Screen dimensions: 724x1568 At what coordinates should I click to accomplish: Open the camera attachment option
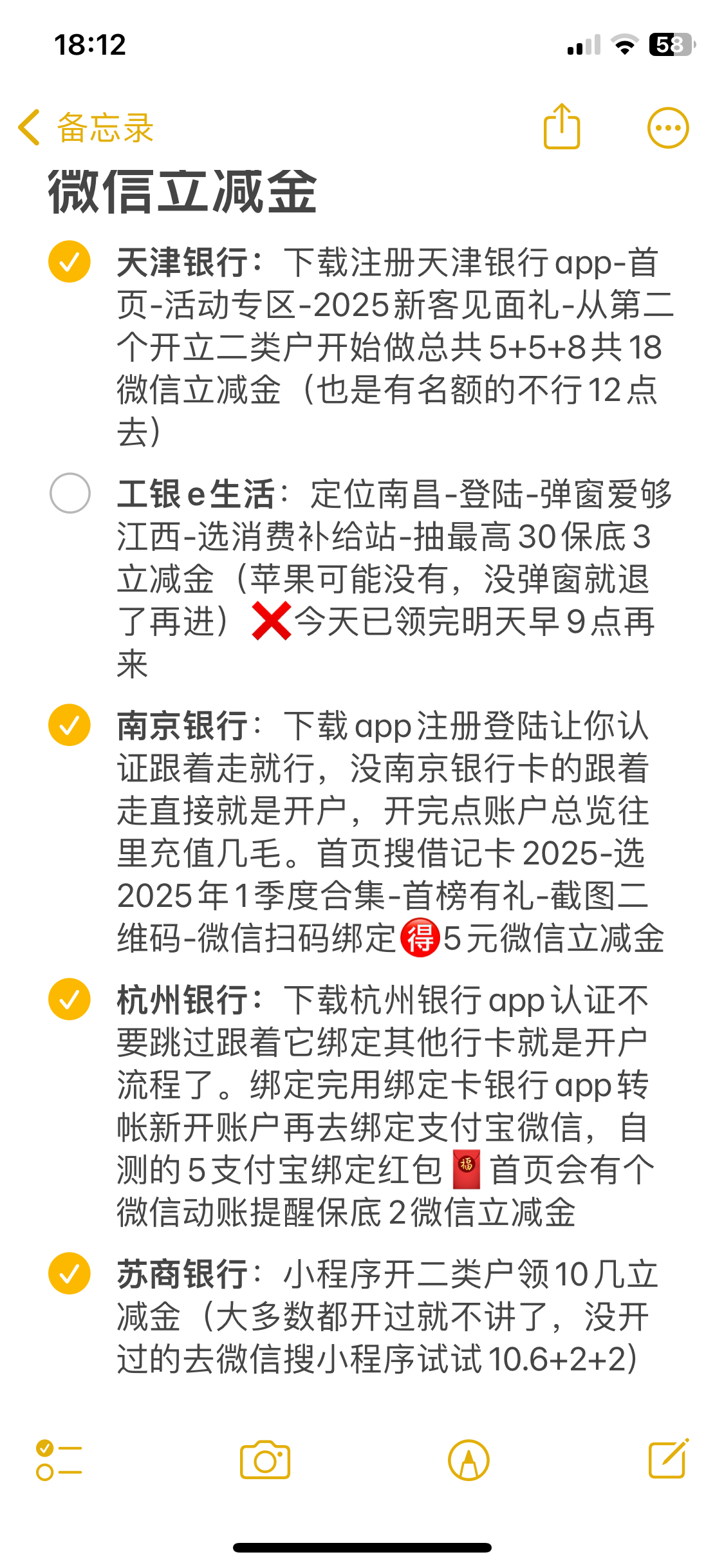265,1459
